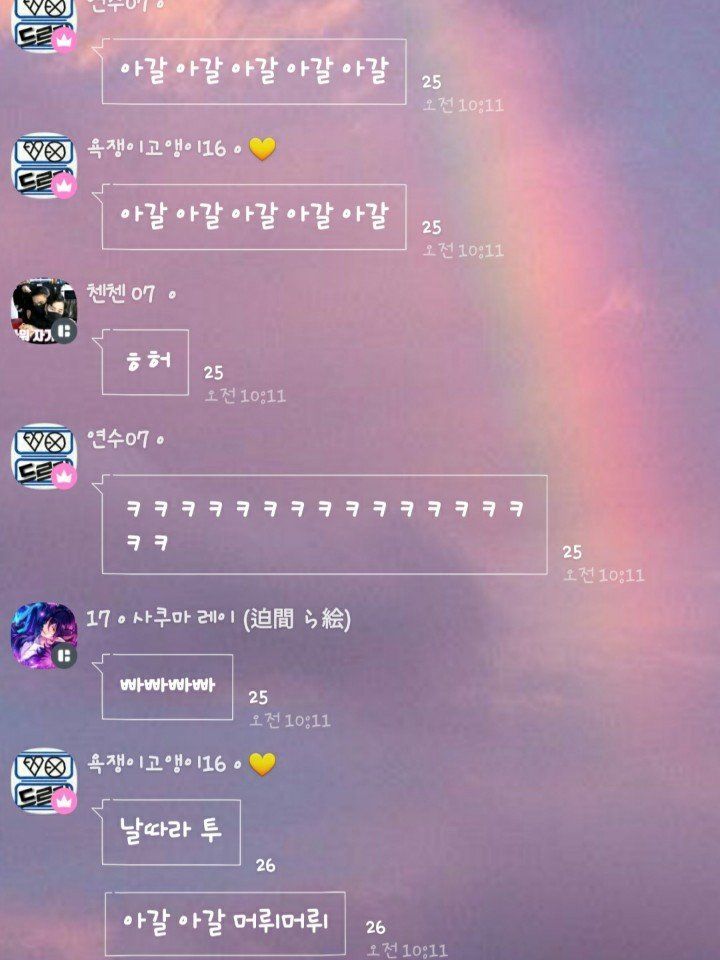Open 욕쟁이고양이16's avatar above the 날따라 투 message
Viewport: 720px width, 960px height.
pyautogui.click(x=43, y=780)
